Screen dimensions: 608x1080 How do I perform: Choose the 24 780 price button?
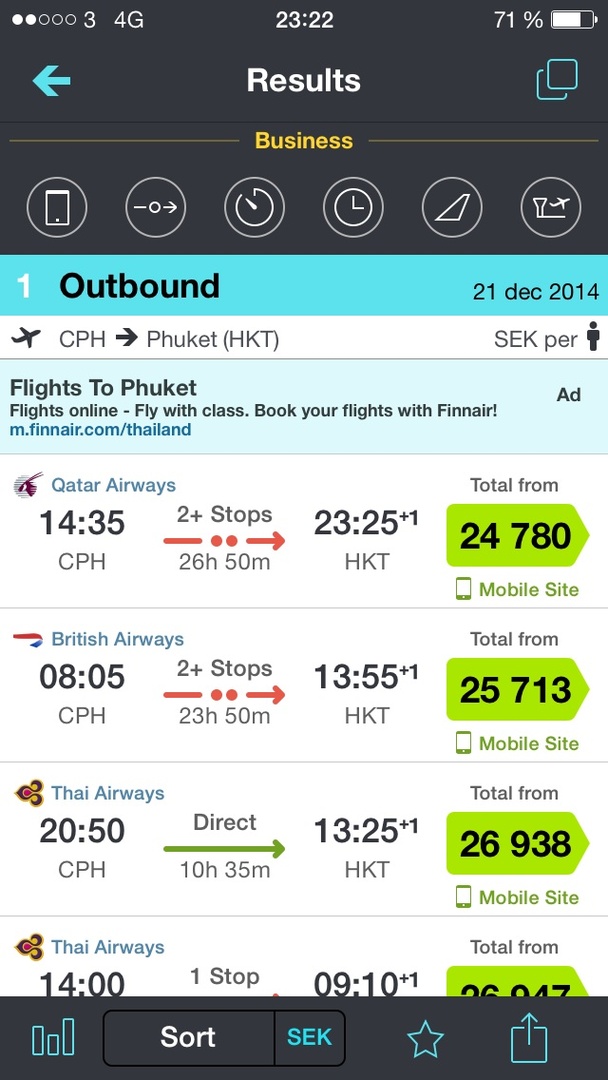[515, 536]
